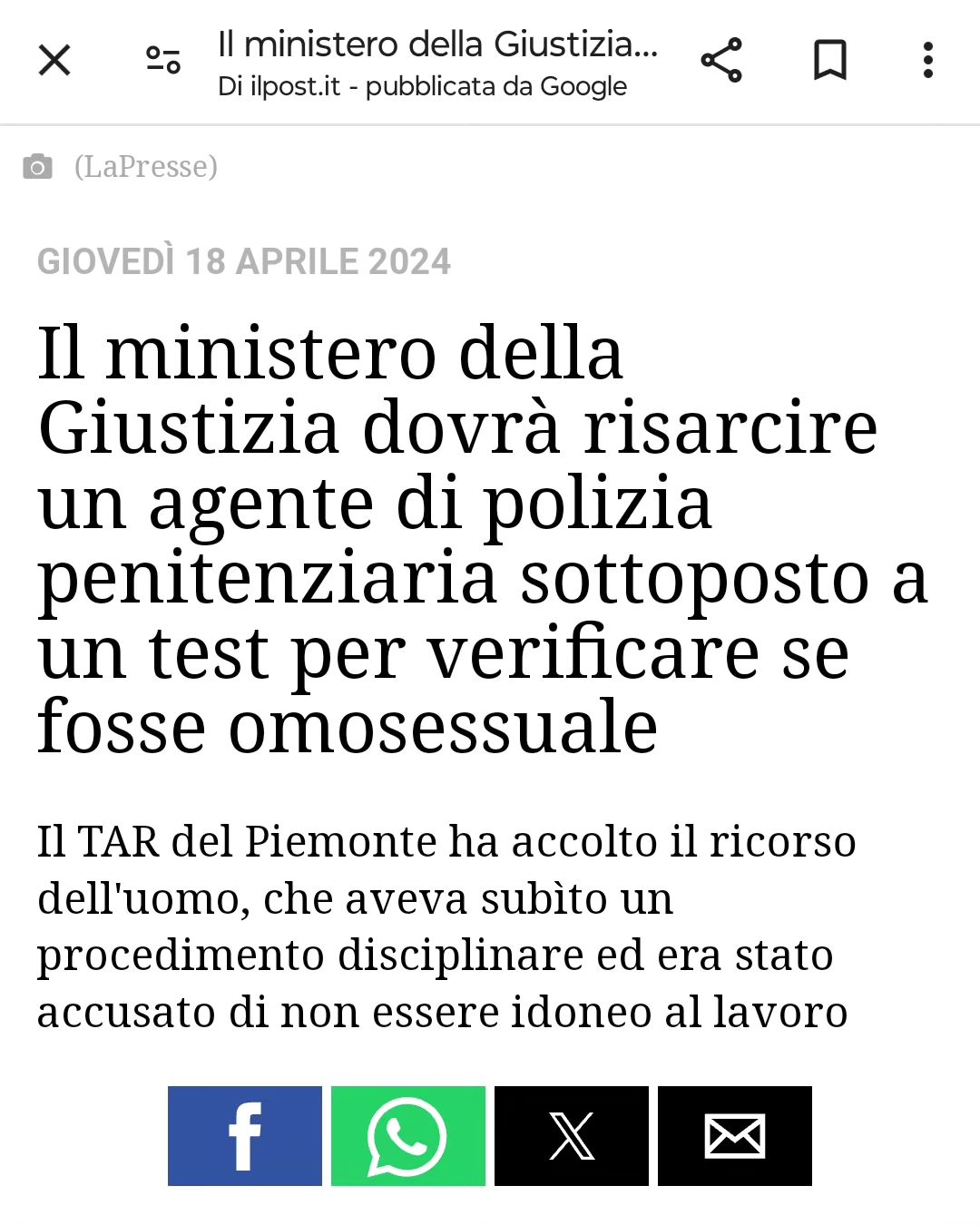Email the article with the envelope button

(x=735, y=1135)
